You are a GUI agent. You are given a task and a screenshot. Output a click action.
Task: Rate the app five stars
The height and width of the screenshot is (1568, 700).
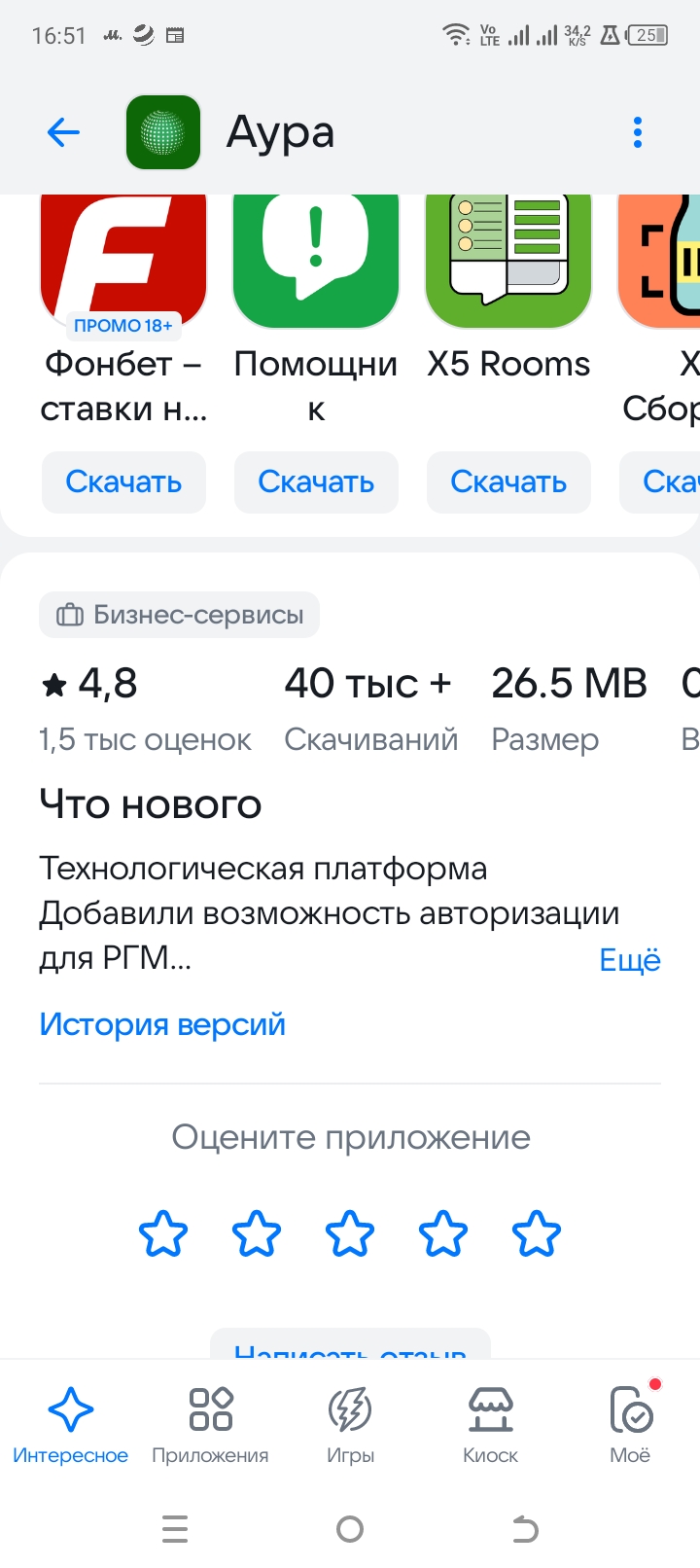[x=537, y=1234]
